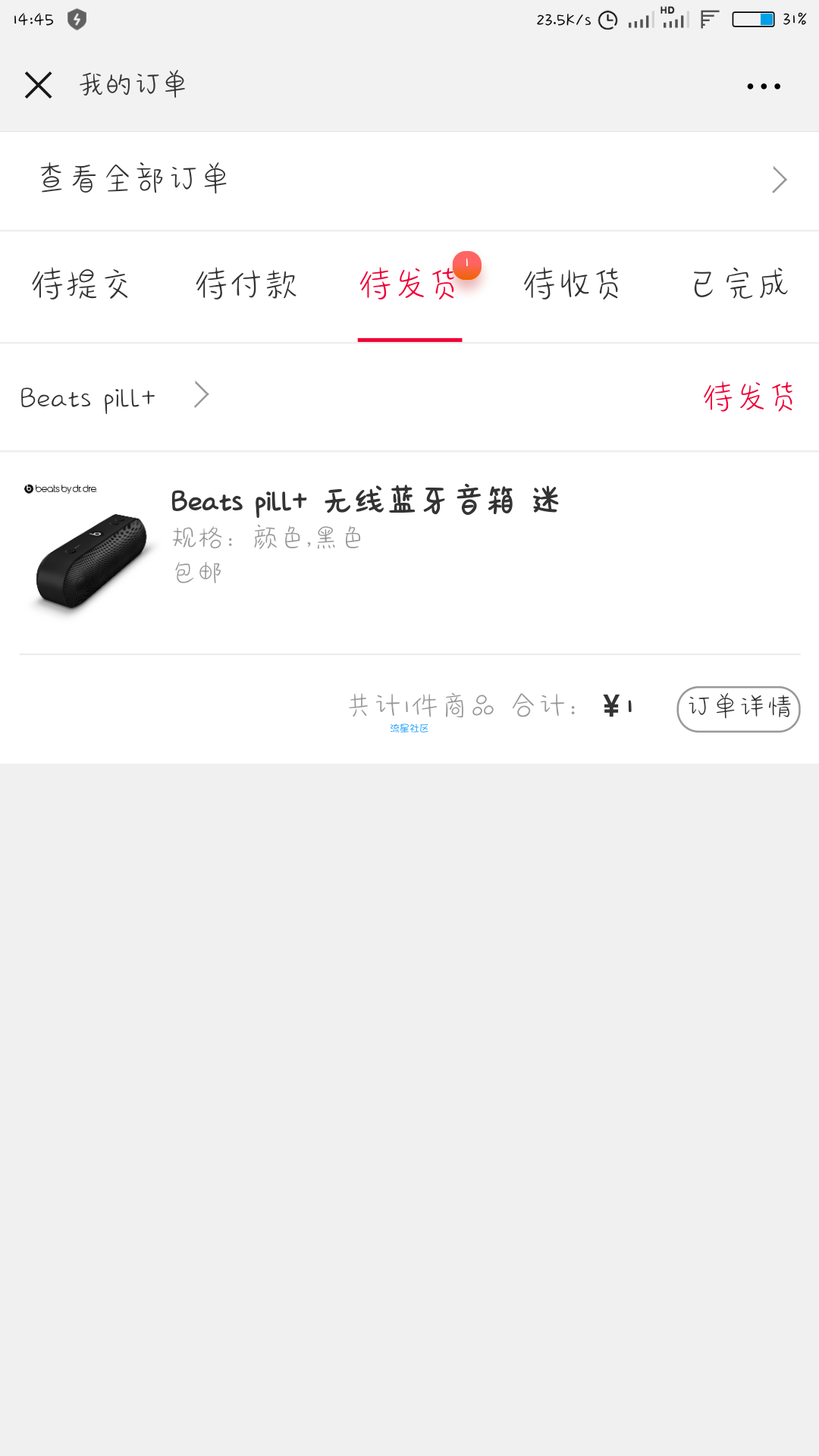819x1456 pixels.
Task: Tap the 订单详情 button
Action: coord(739,709)
